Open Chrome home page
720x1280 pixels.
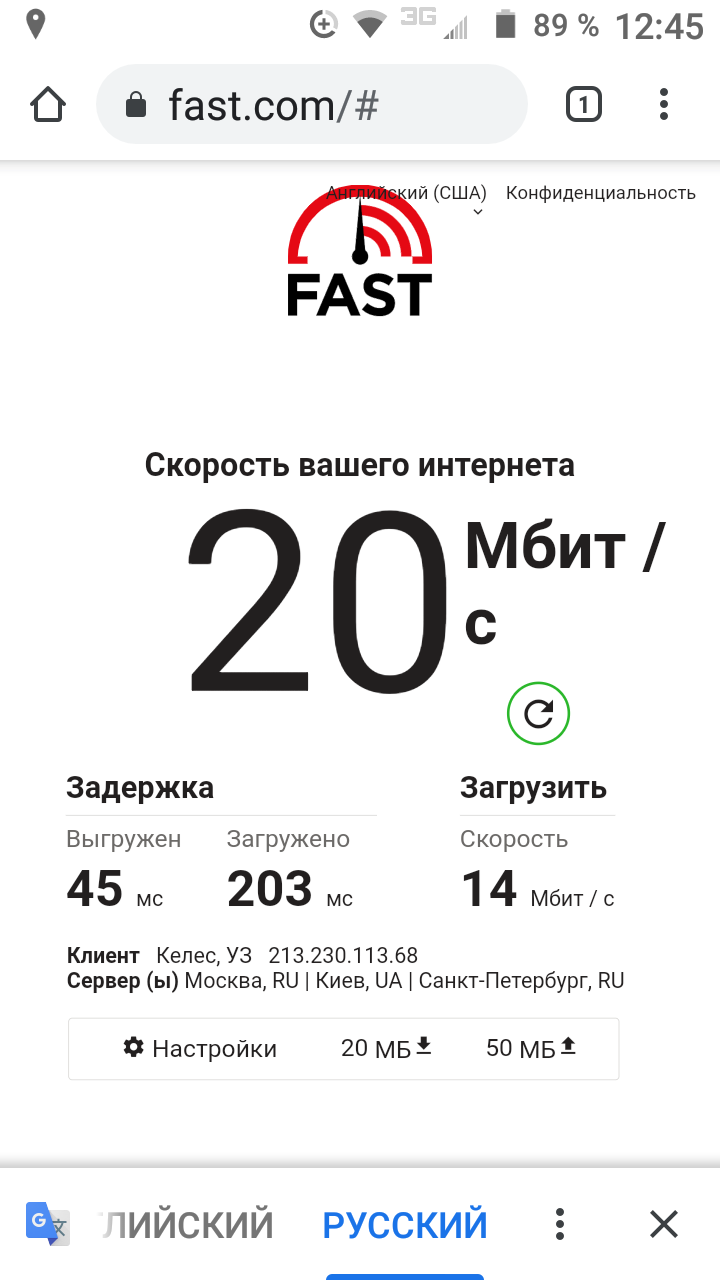point(48,104)
